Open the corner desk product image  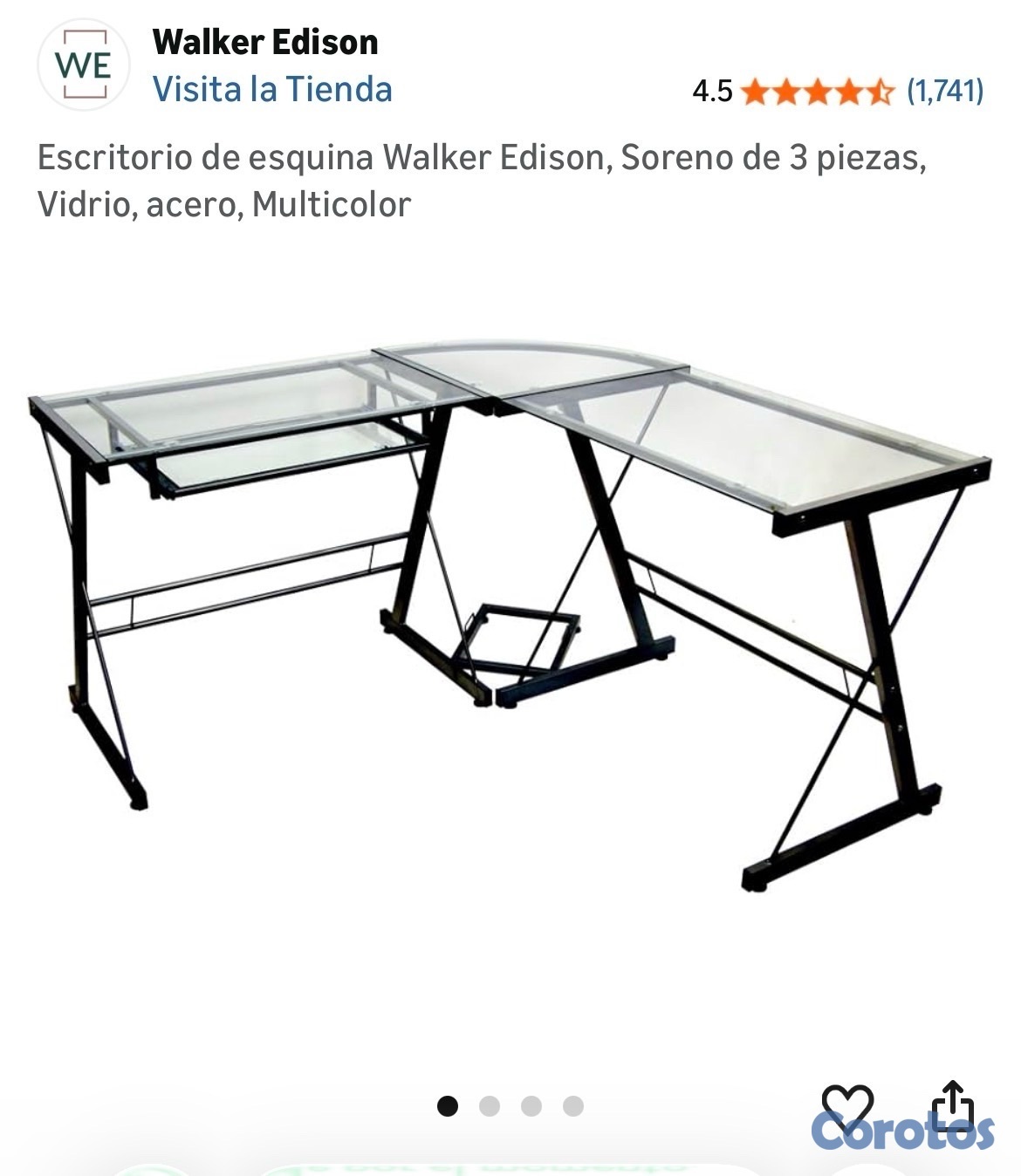click(510, 611)
